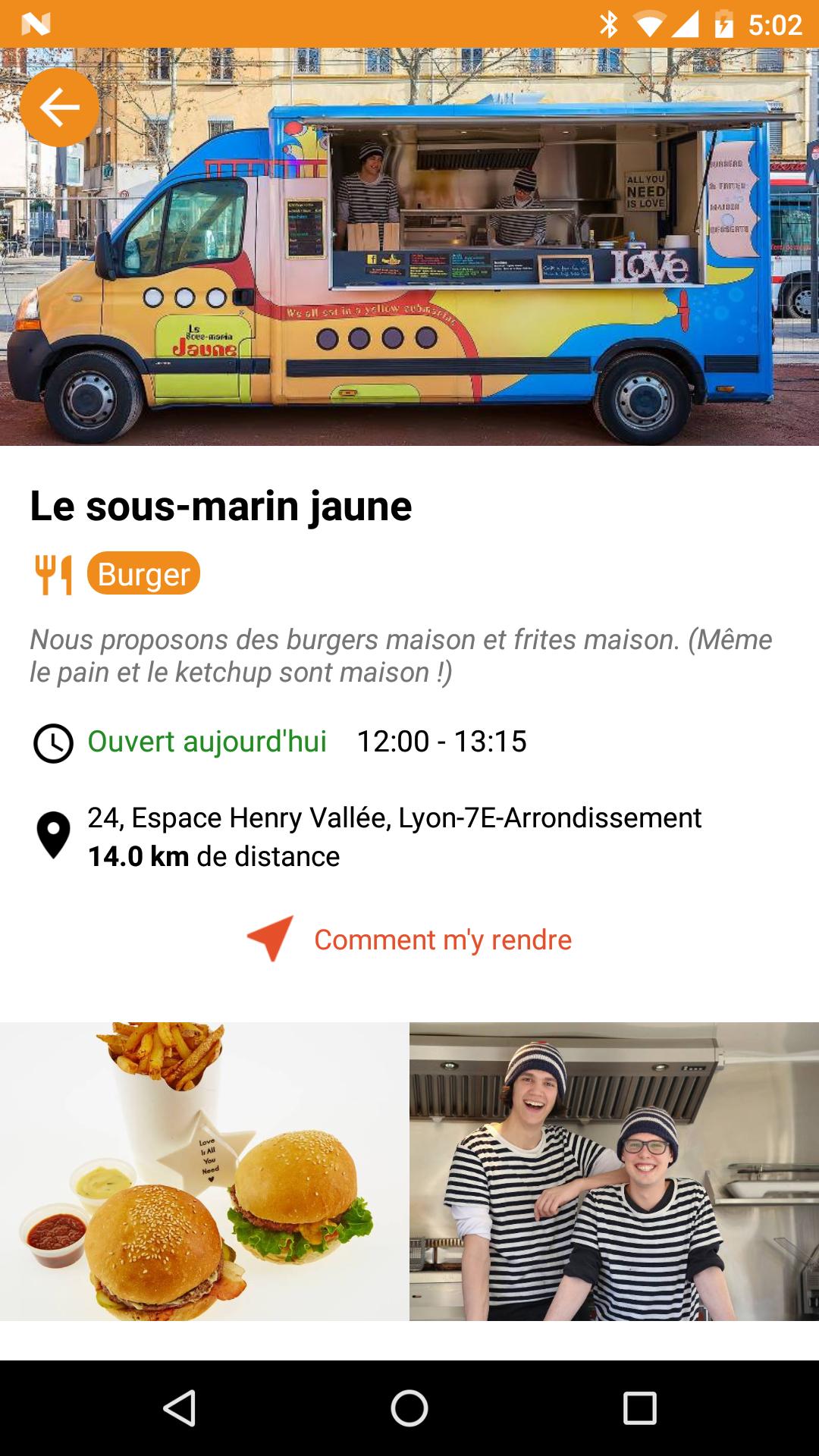View the photo of two smiling staff

(x=614, y=1171)
